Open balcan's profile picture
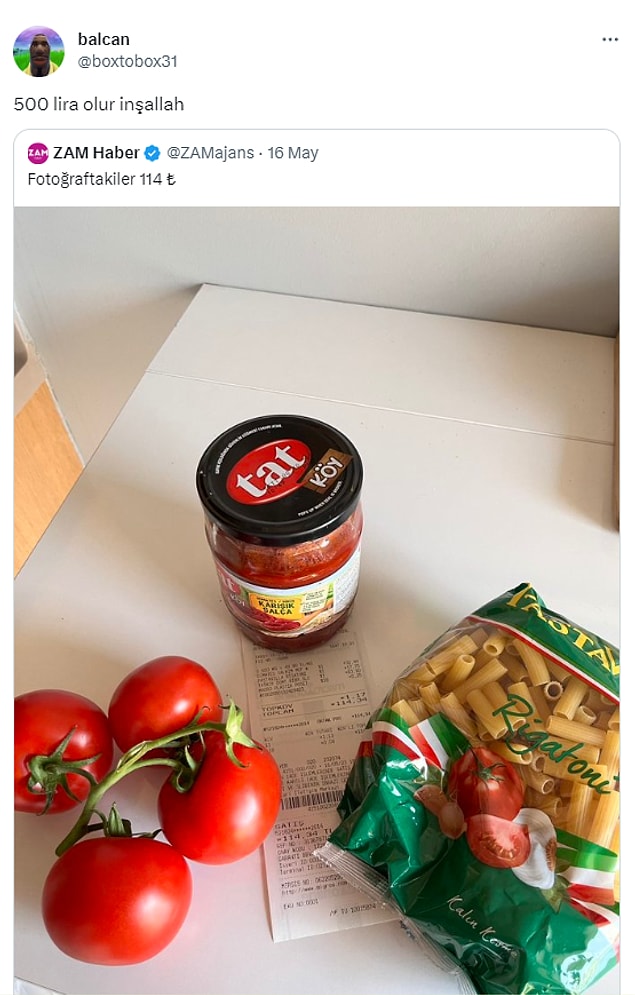Viewport: 635px width, 995px height. [x=38, y=51]
